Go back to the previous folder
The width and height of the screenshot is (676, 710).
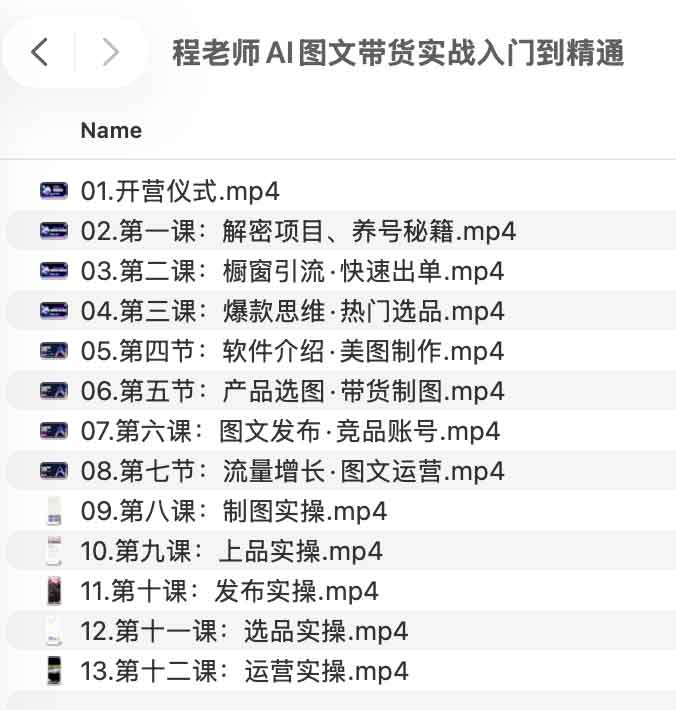tap(40, 52)
